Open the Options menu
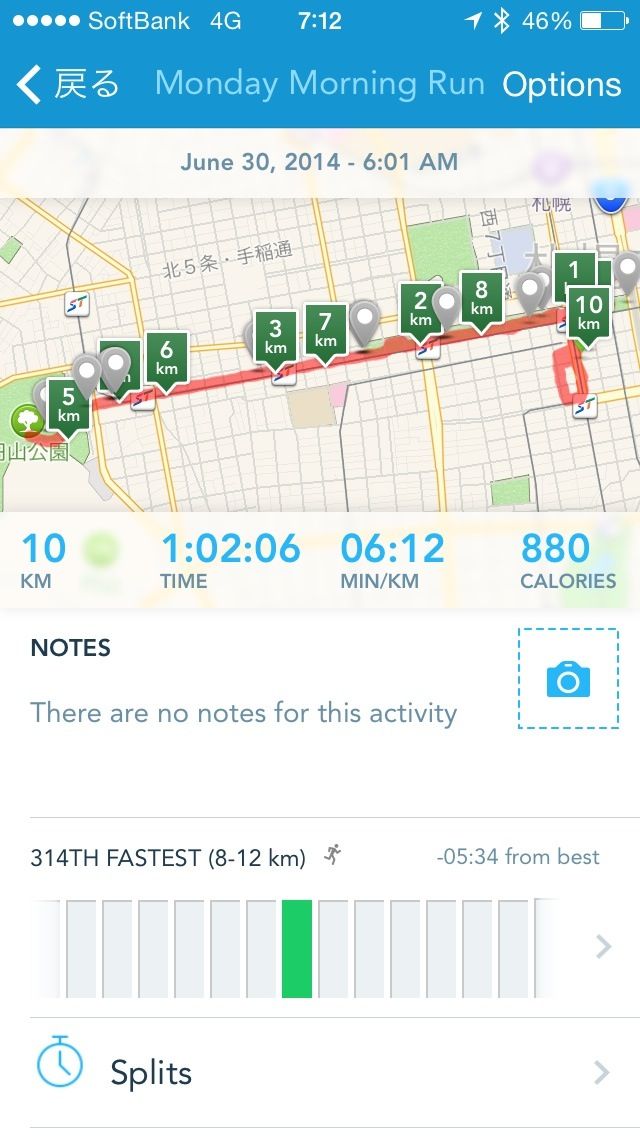 tap(561, 85)
